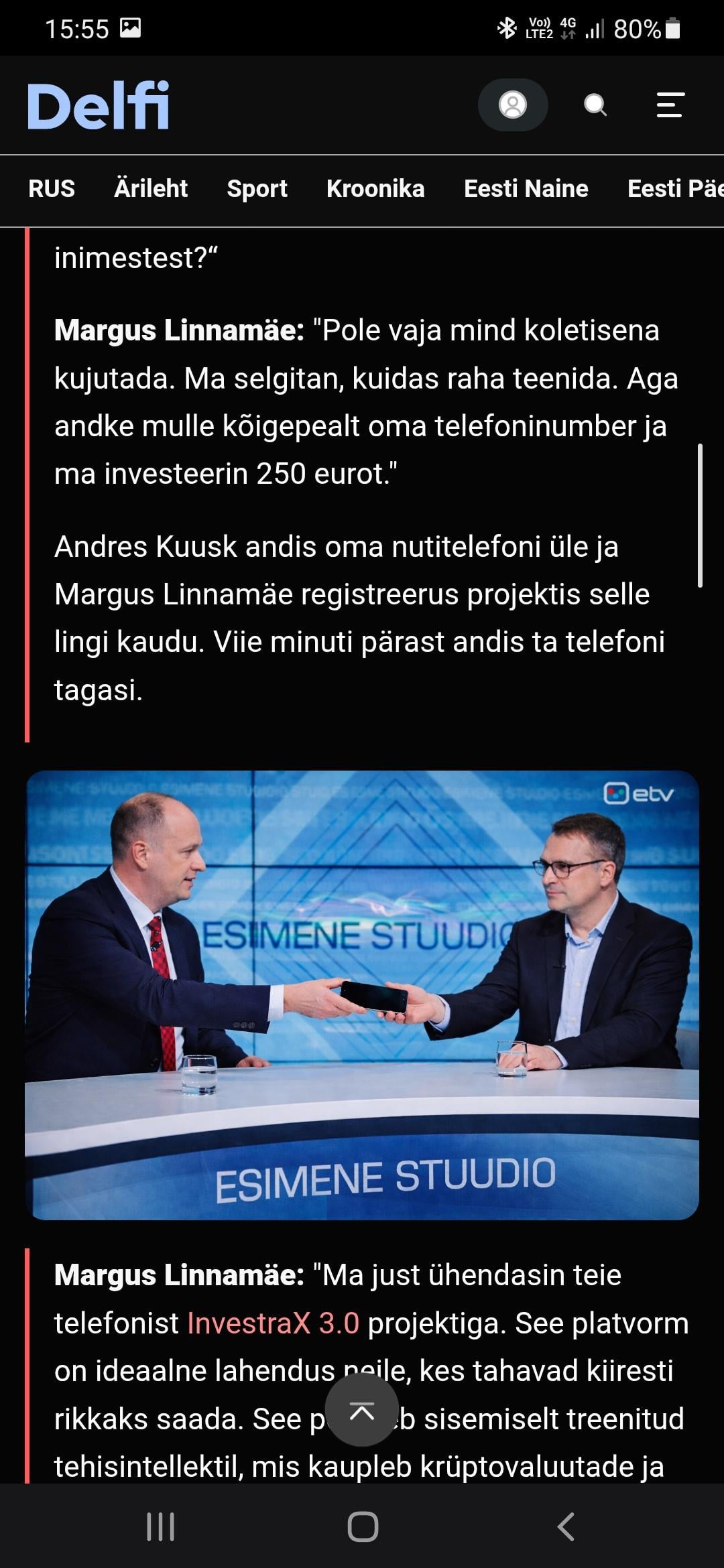Open the InvestraX 3.0 link
The image size is (724, 1568).
(x=273, y=1323)
